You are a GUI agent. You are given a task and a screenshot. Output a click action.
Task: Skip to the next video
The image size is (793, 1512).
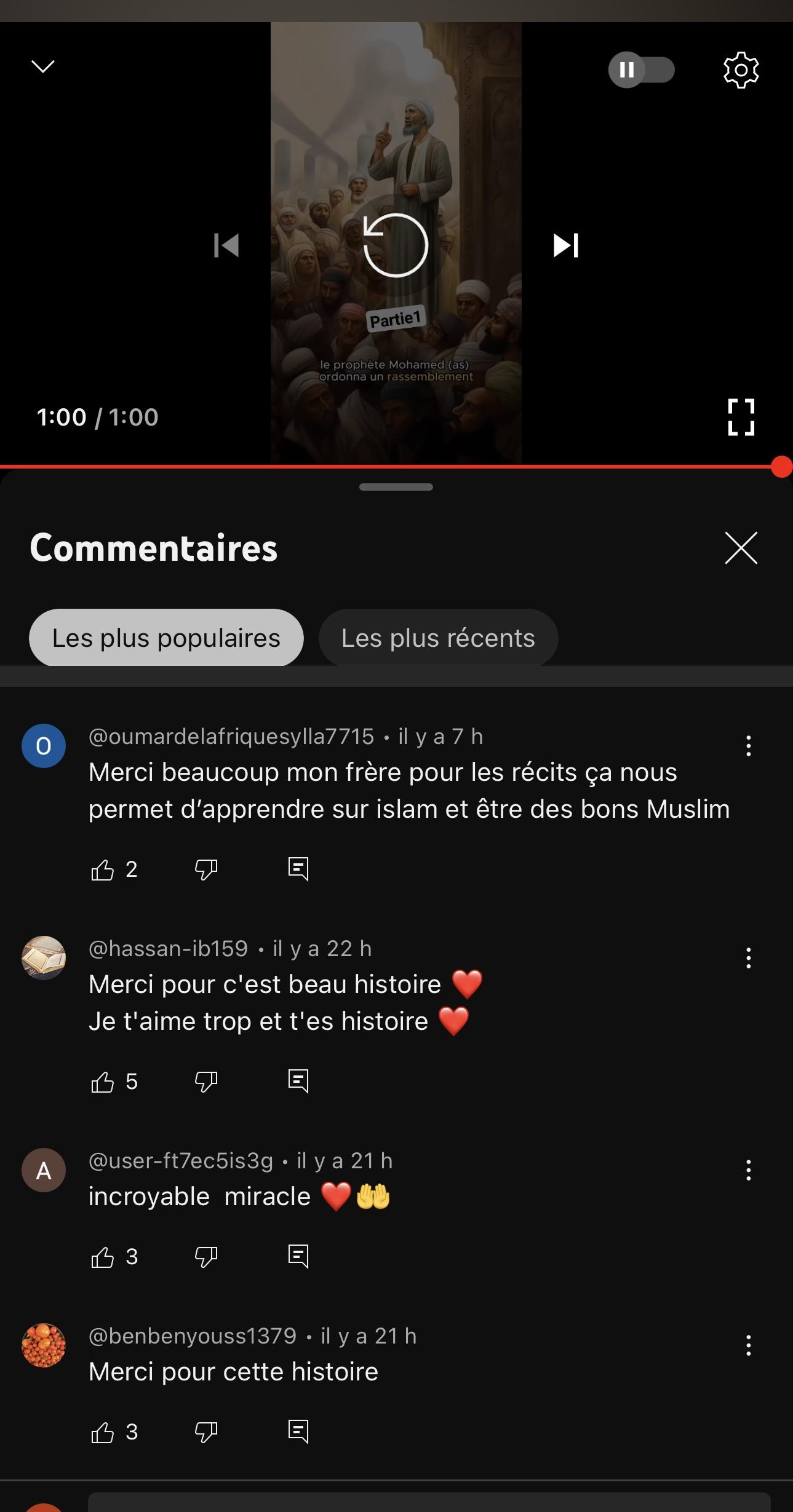(566, 245)
